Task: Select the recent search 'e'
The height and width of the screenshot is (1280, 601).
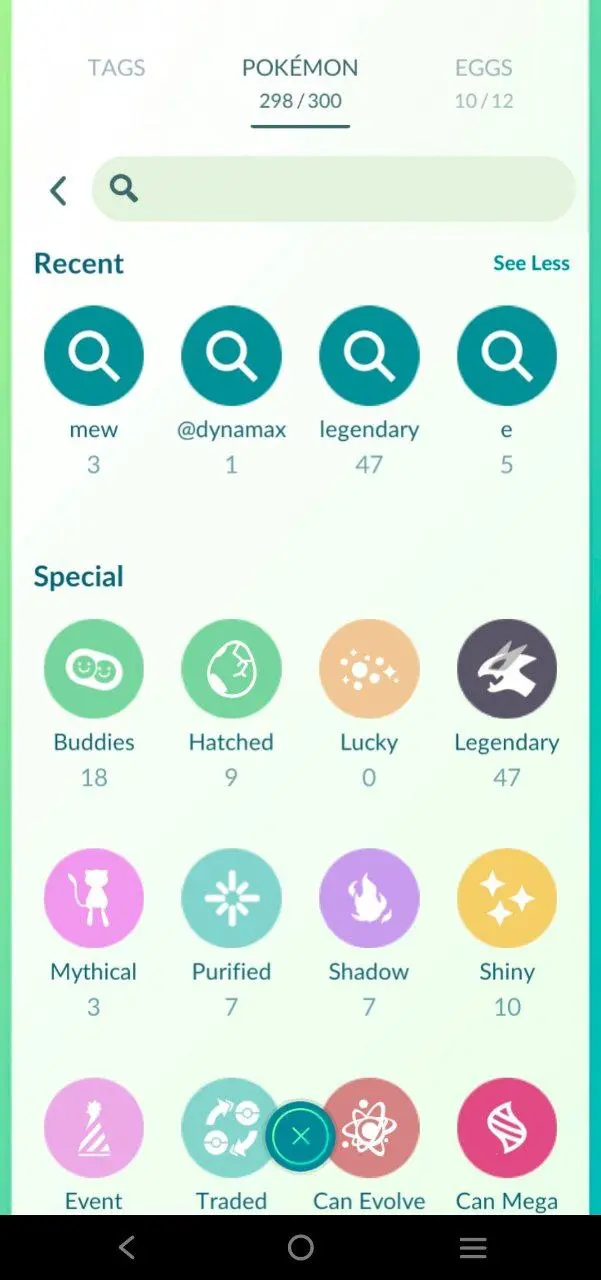Action: (507, 356)
